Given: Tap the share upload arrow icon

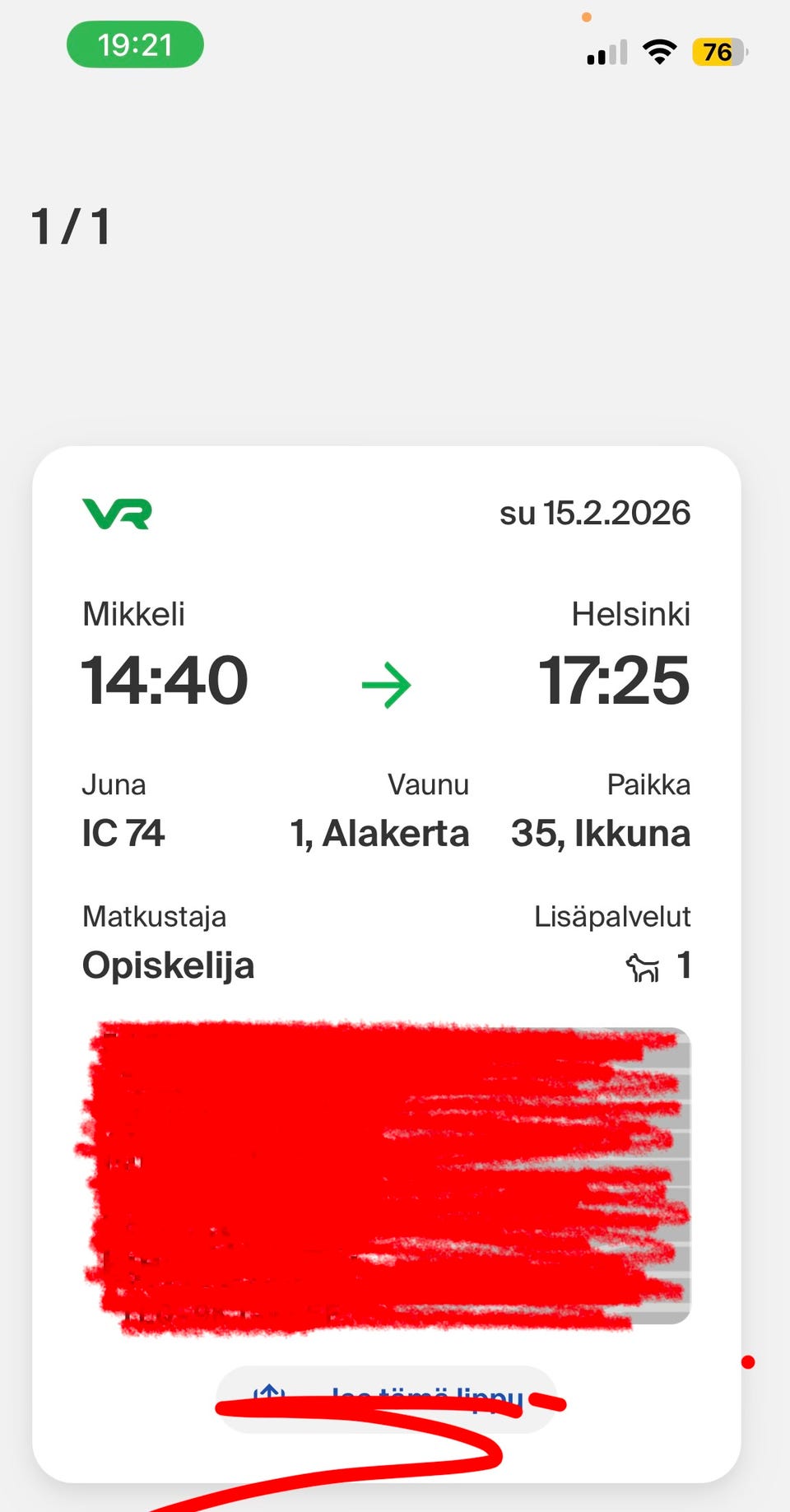Looking at the screenshot, I should click(270, 1394).
